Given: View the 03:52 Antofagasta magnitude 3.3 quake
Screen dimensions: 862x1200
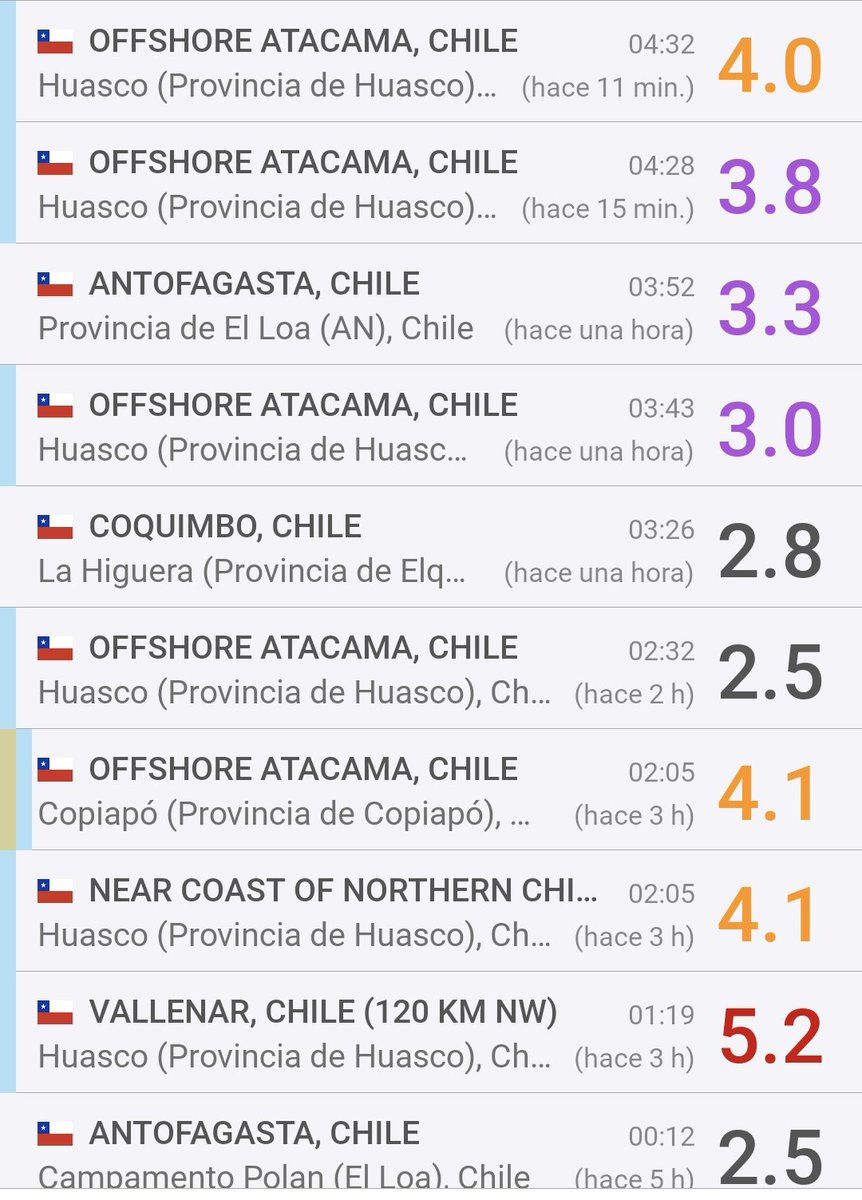Looking at the screenshot, I should click(431, 304).
